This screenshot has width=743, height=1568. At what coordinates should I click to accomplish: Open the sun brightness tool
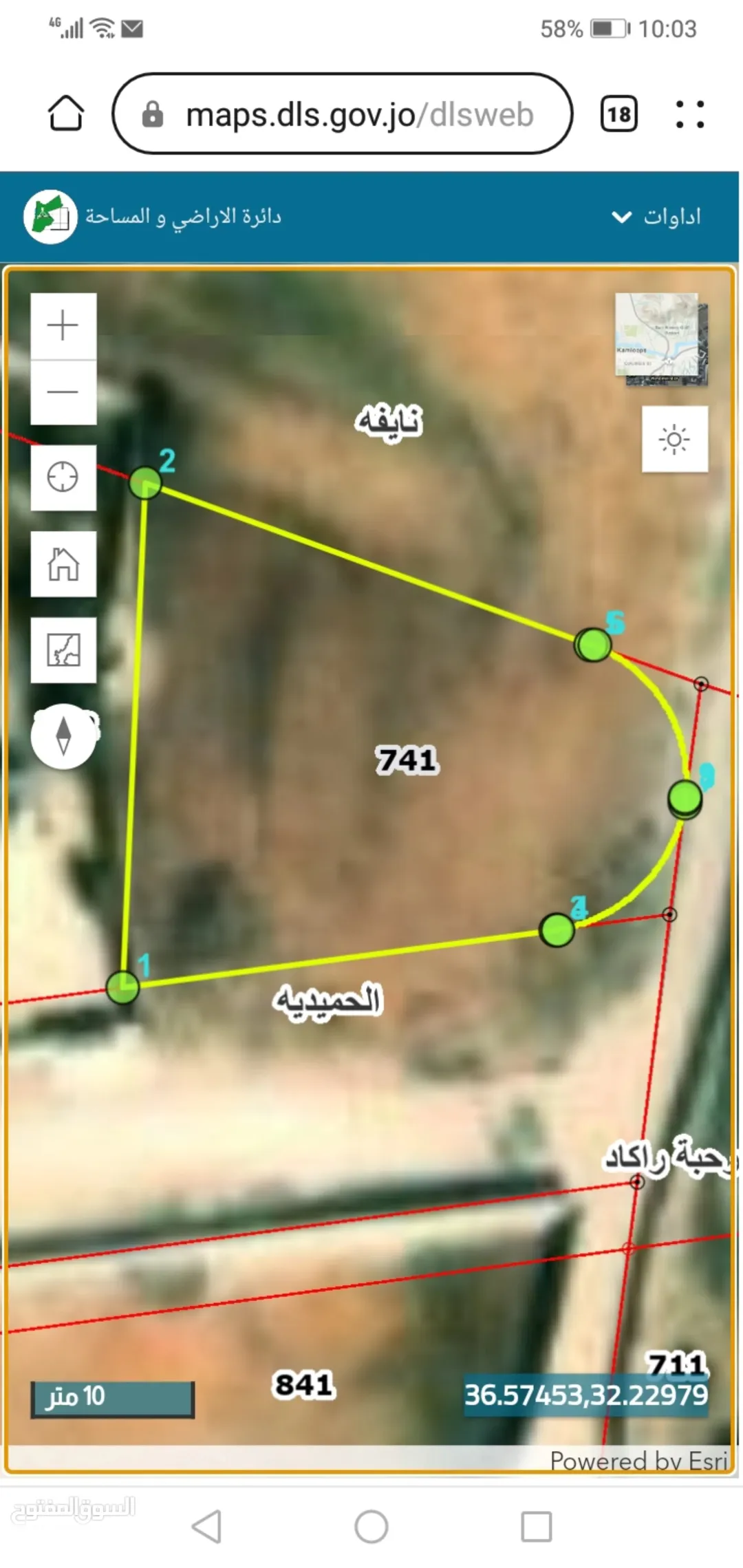click(x=675, y=439)
